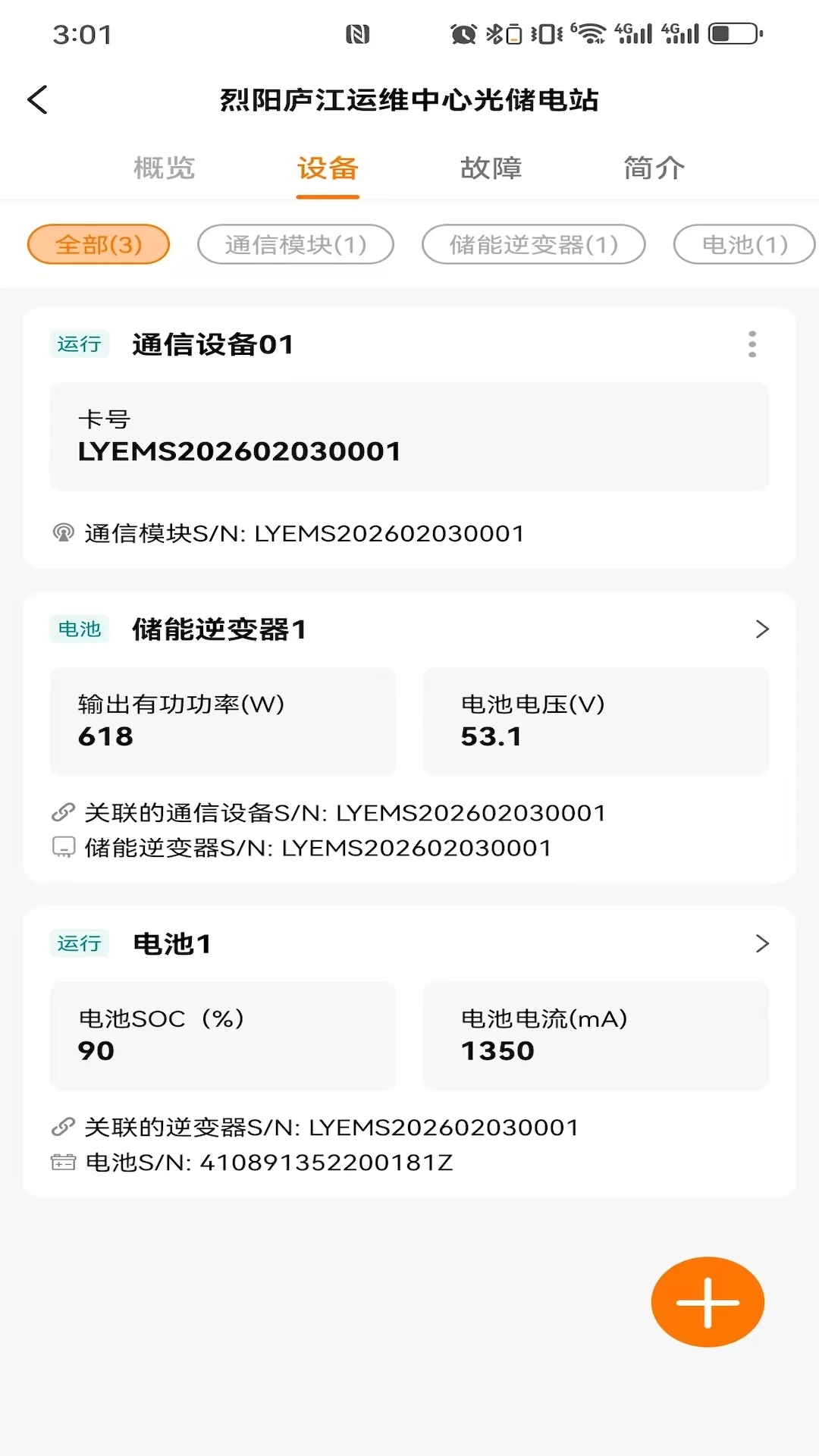Screen dimensions: 819x1456
Task: Filter devices by 电池(1) chip
Action: [x=745, y=244]
